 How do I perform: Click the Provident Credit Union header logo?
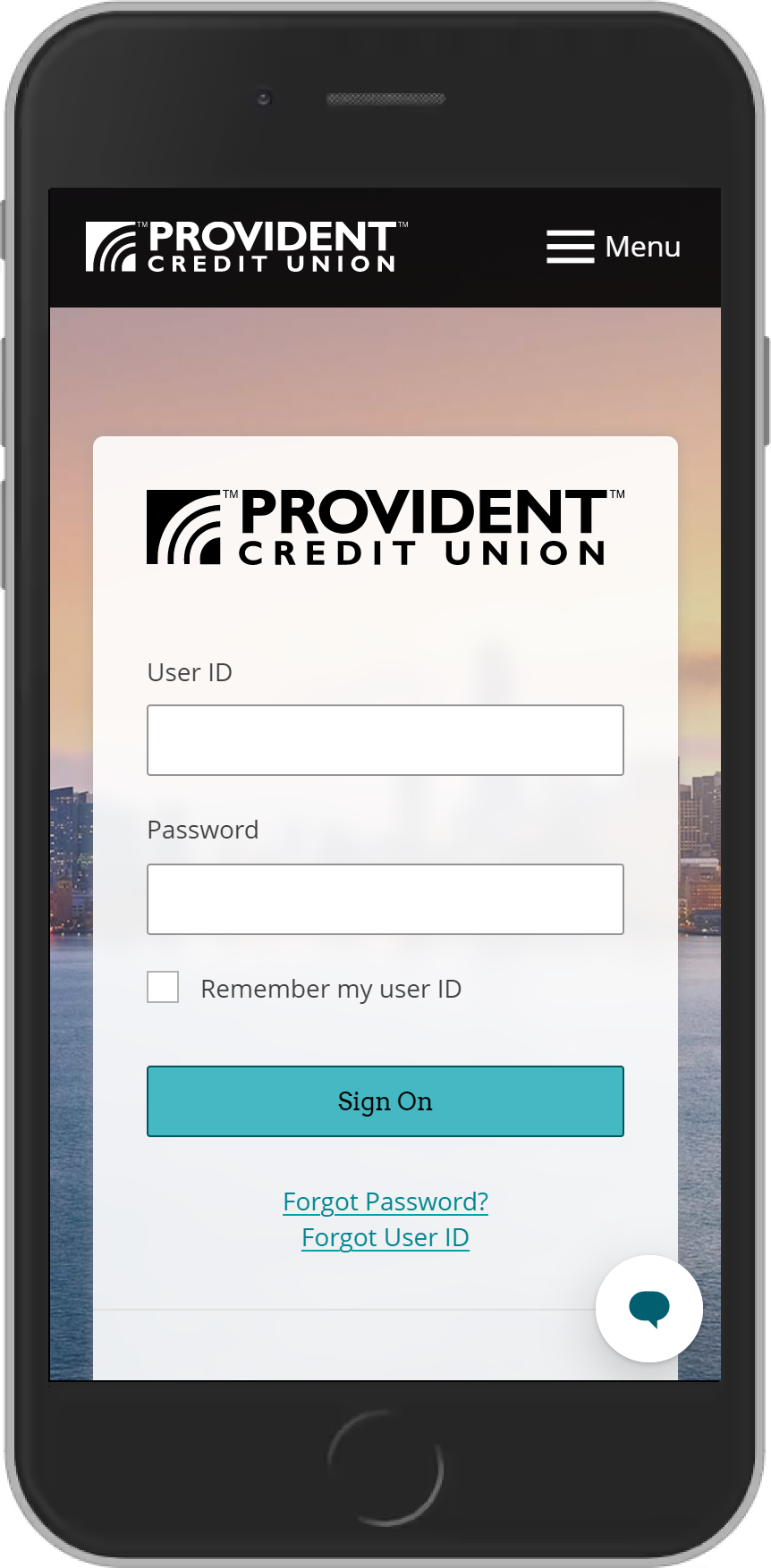[x=246, y=246]
